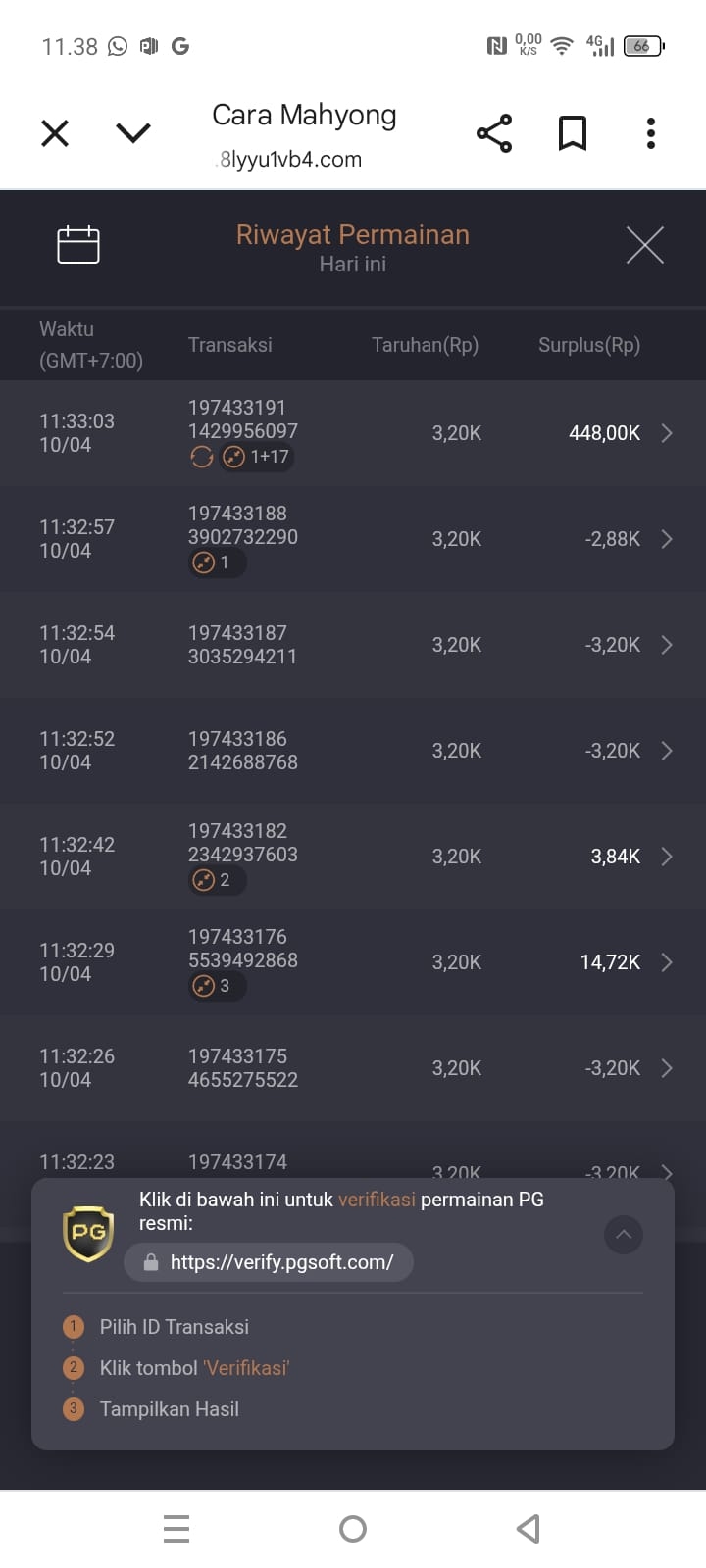Screen dimensions: 706x1568
Task: Bookmark this page
Action: pyautogui.click(x=573, y=133)
